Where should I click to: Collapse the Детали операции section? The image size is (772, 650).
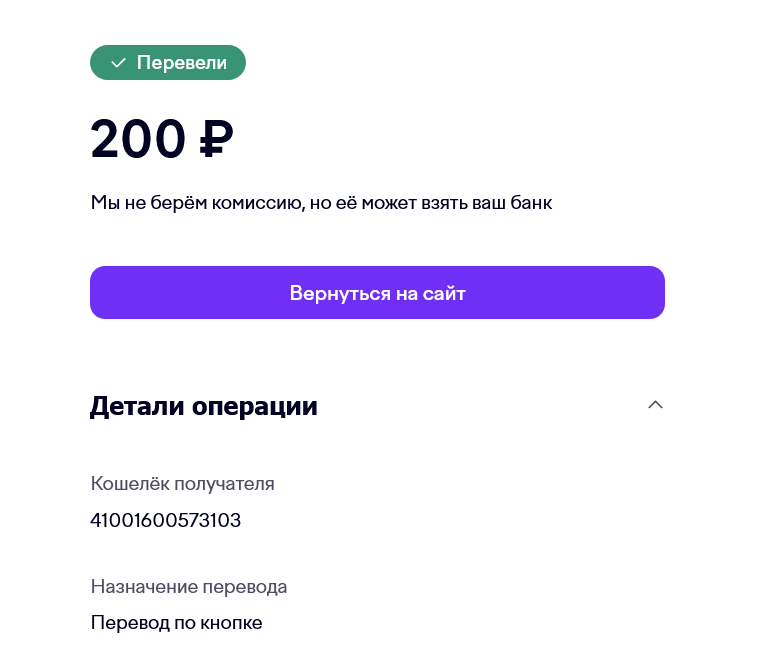coord(655,405)
